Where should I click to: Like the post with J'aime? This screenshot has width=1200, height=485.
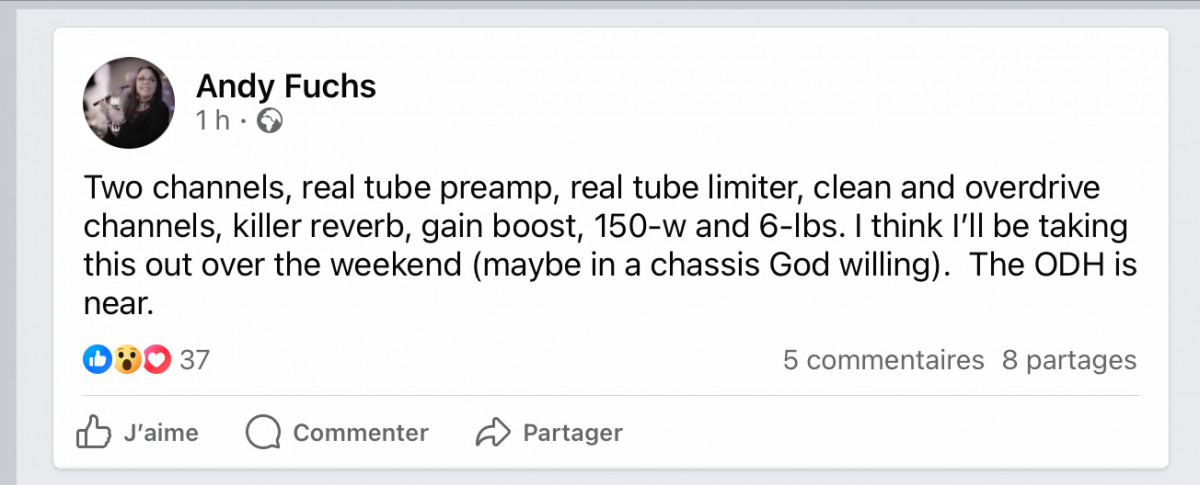(138, 433)
